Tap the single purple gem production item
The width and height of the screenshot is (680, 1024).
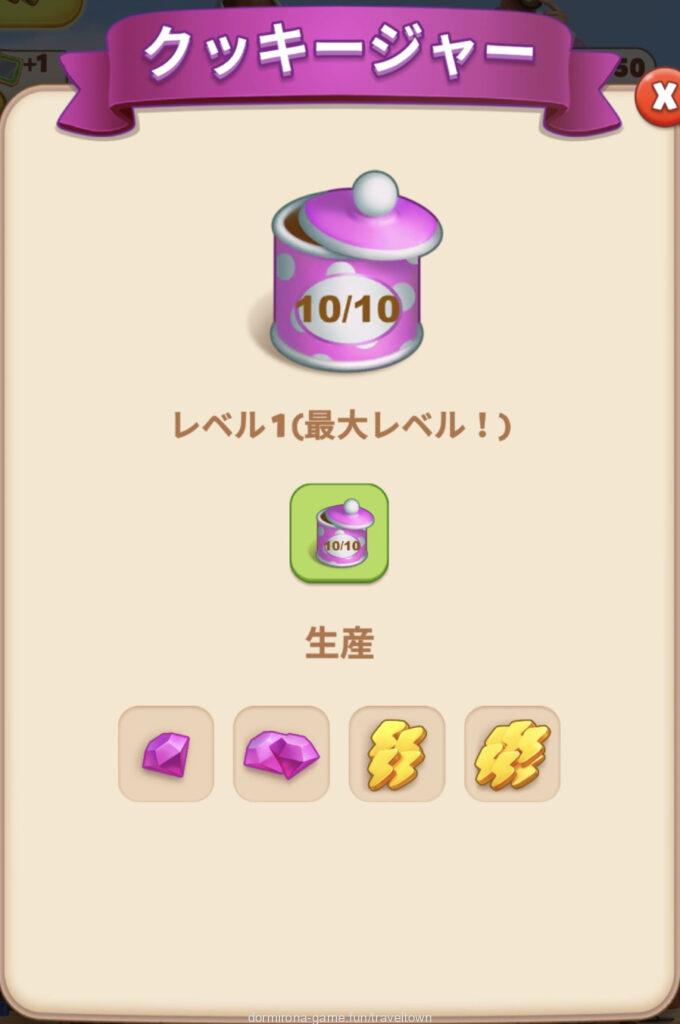[x=166, y=754]
